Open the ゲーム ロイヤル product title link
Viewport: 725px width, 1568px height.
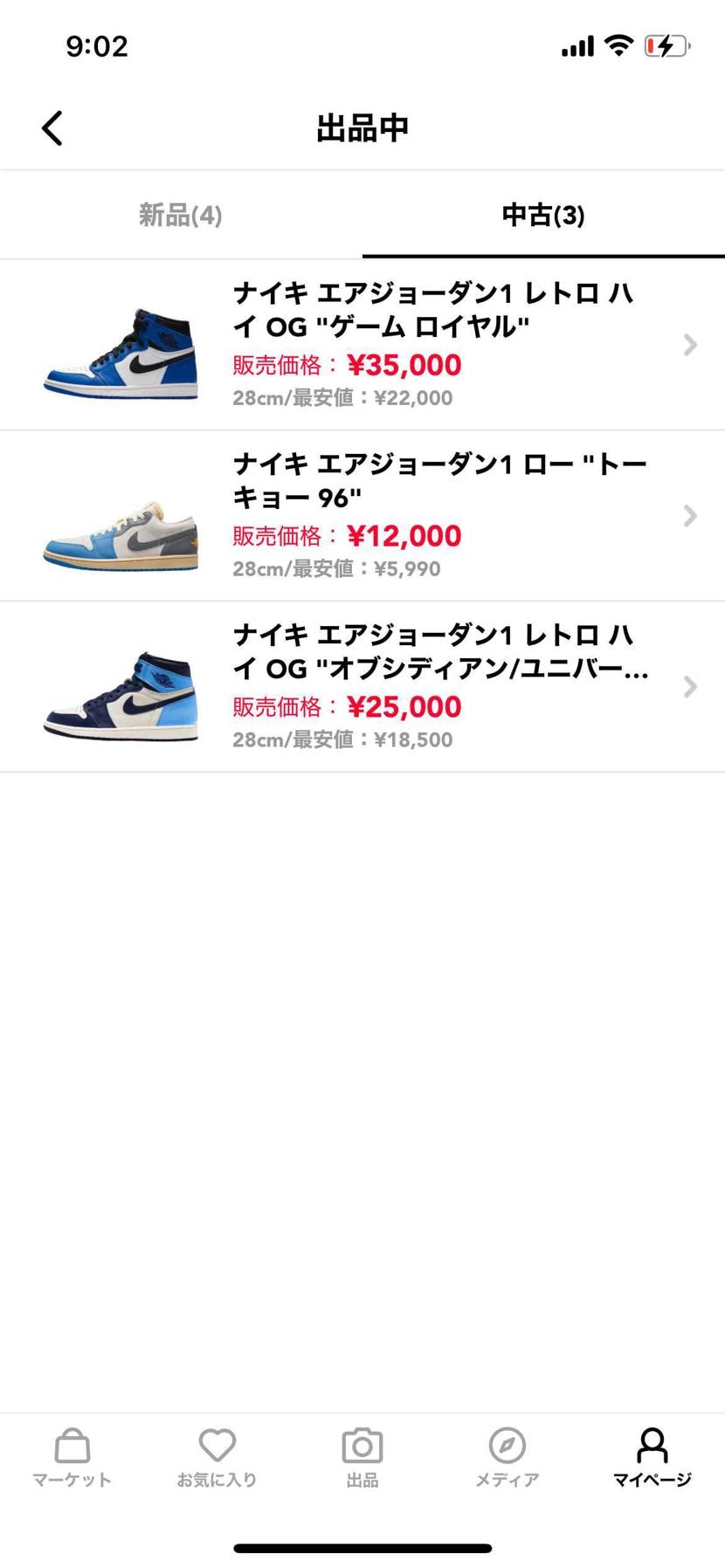434,311
